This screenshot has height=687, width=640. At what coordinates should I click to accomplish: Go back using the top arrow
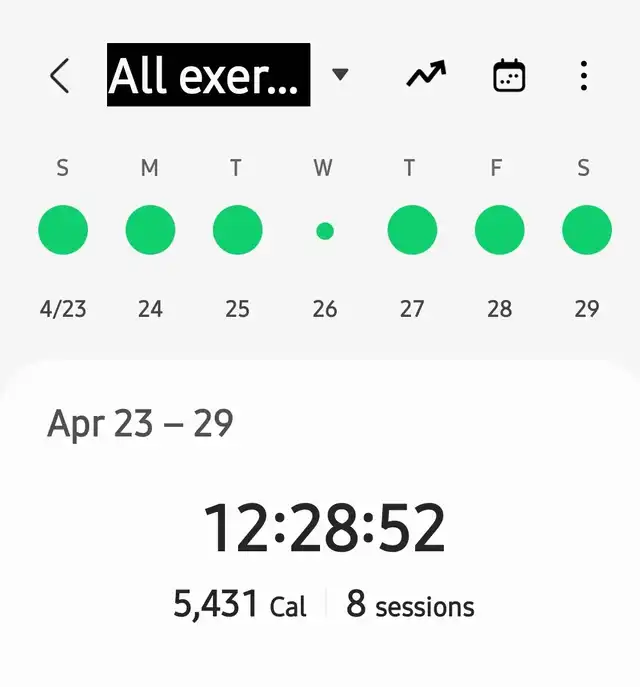(60, 75)
